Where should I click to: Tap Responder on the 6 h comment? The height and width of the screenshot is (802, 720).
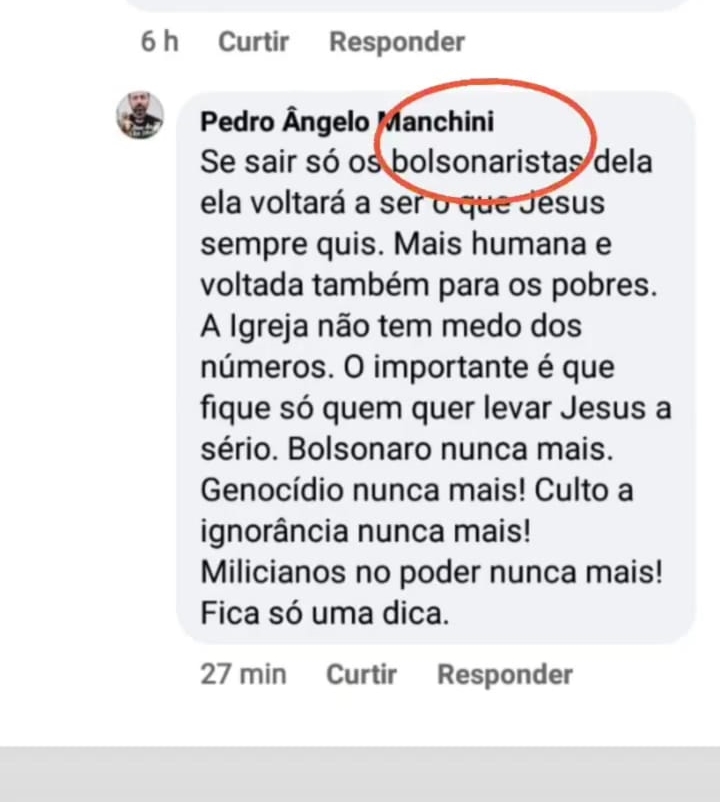pos(396,42)
